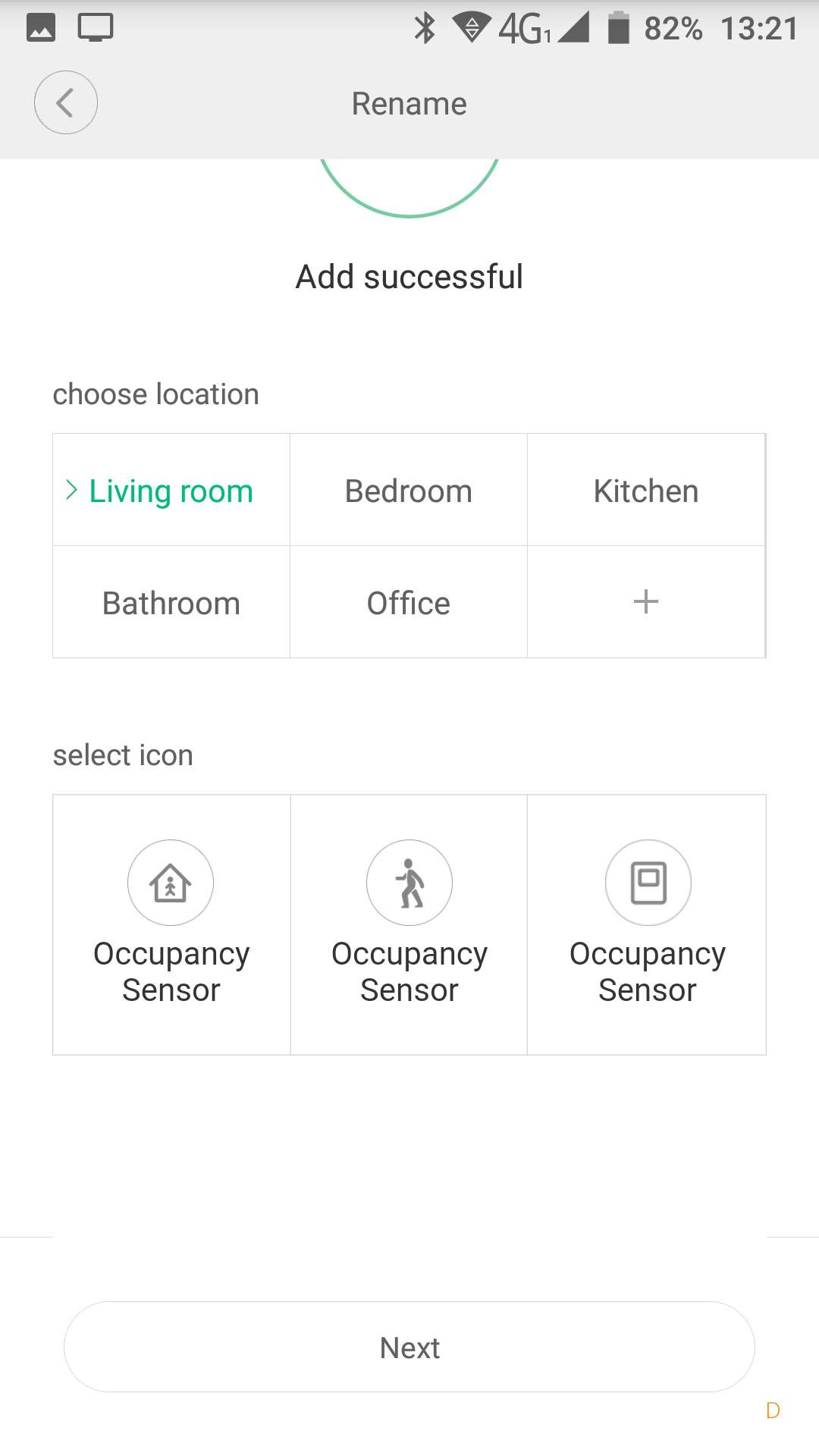The image size is (819, 1456).
Task: Choose Bedroom as the location
Action: point(408,491)
